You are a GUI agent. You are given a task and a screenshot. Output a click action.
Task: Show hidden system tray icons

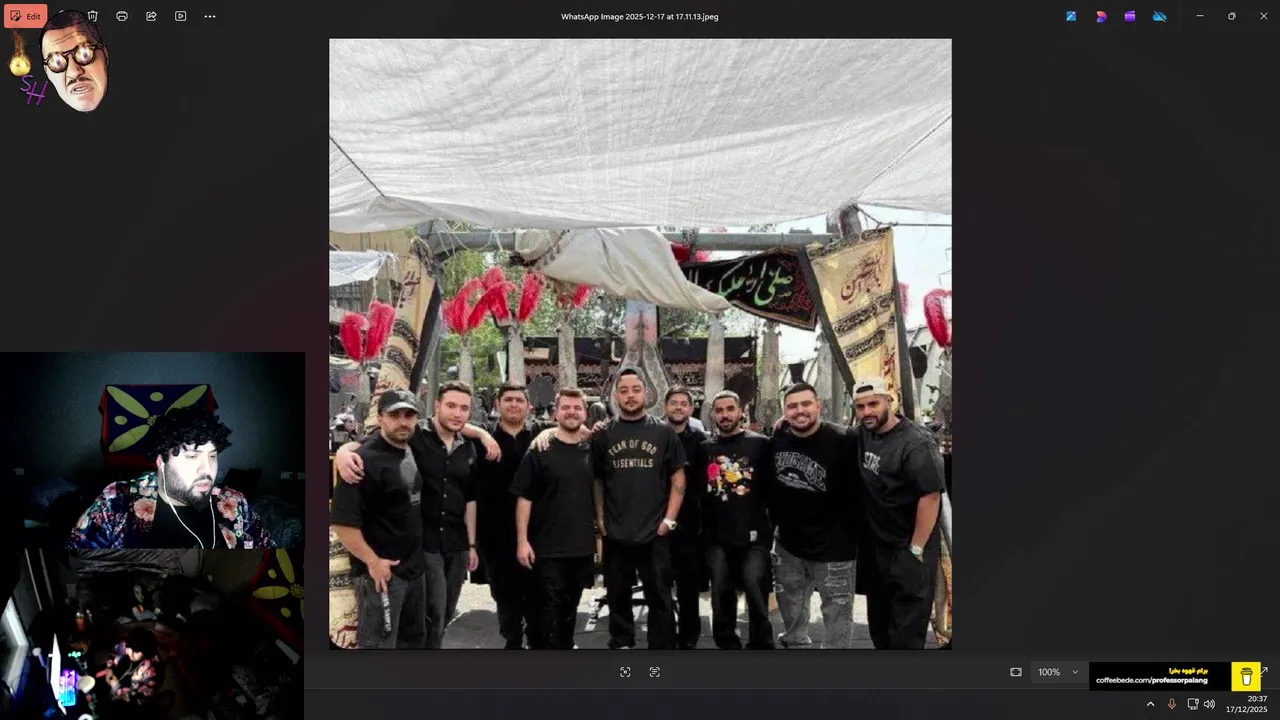pos(1150,704)
